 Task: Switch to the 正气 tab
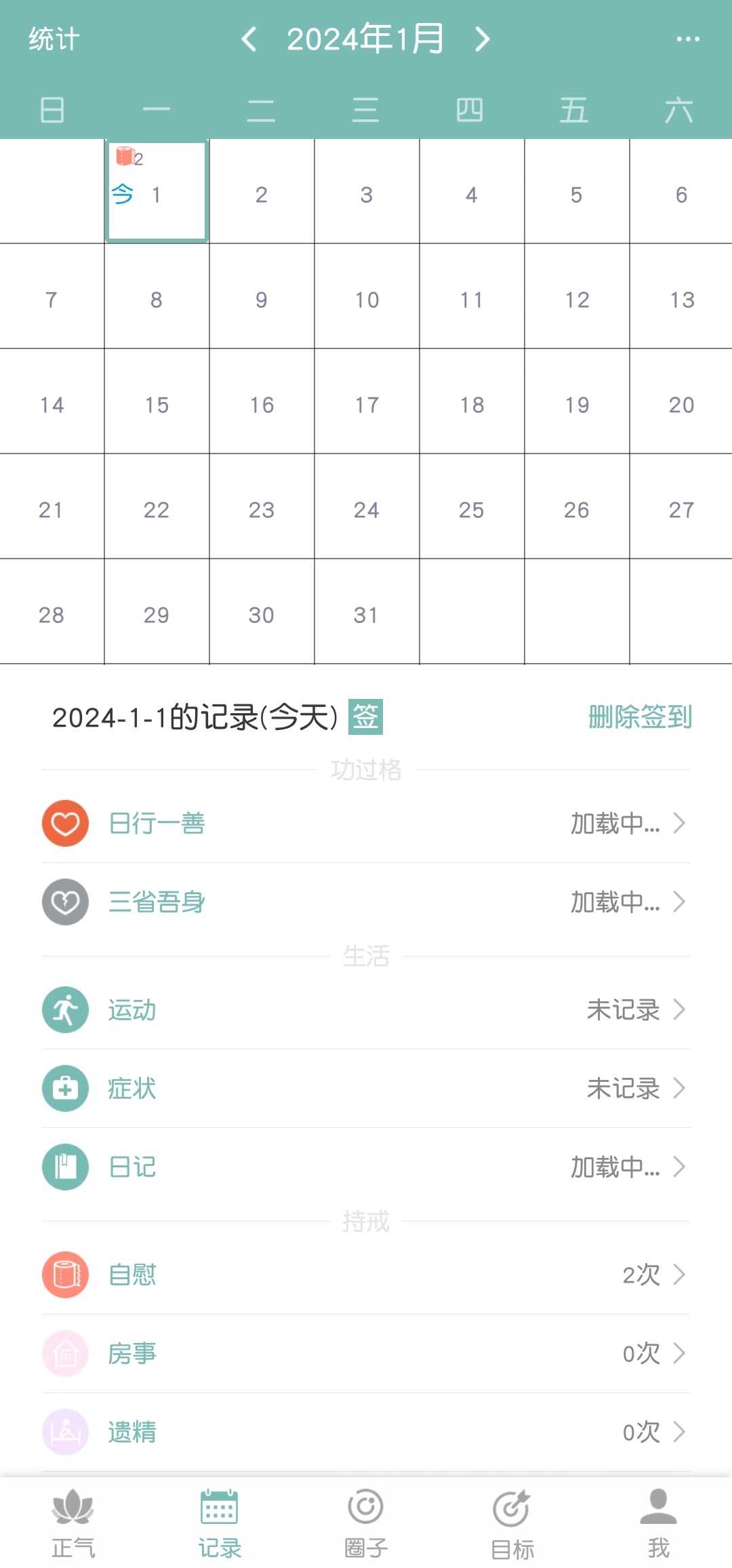[x=73, y=1523]
